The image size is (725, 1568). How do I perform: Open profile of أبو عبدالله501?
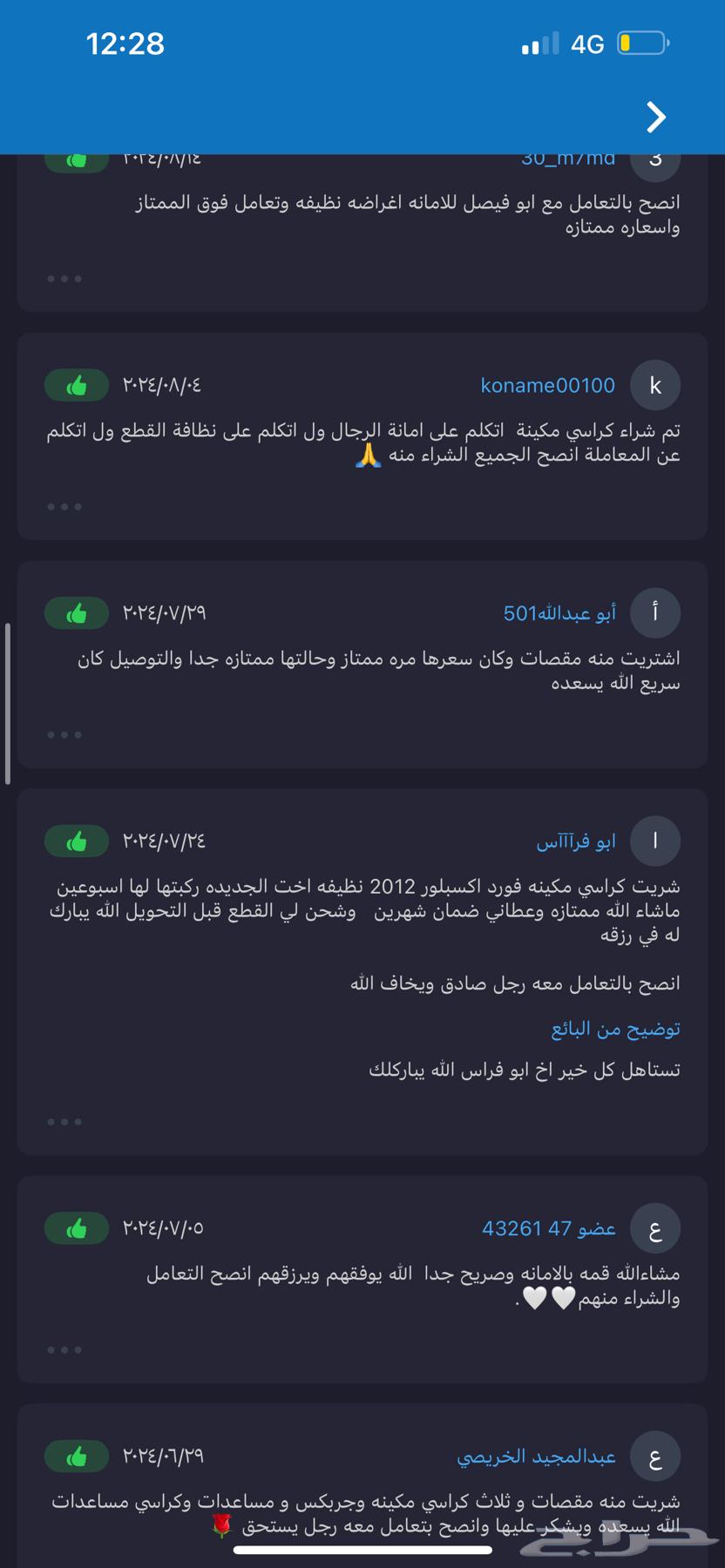559,613
